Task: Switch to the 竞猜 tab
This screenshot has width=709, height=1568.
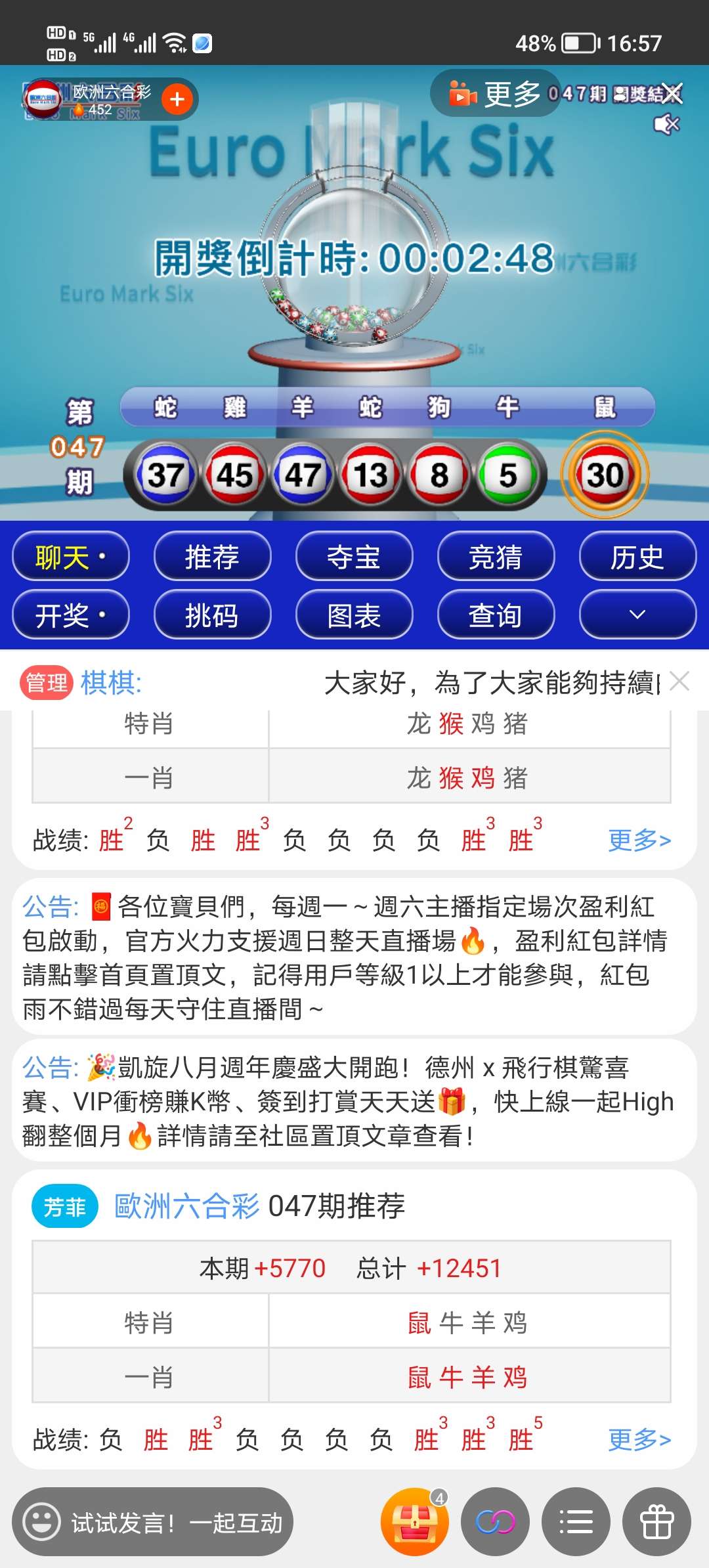Action: [x=496, y=557]
